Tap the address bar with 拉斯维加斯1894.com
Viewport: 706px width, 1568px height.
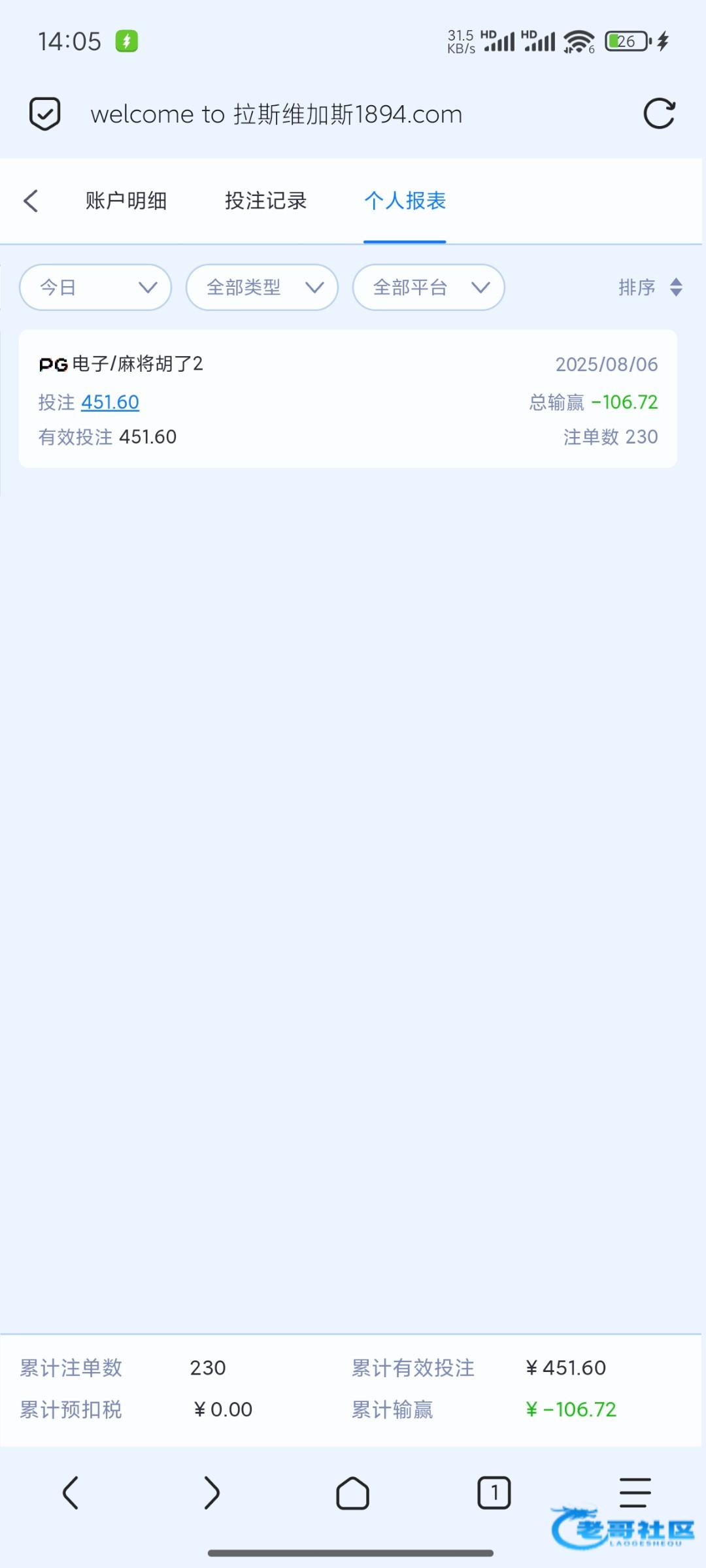(276, 114)
